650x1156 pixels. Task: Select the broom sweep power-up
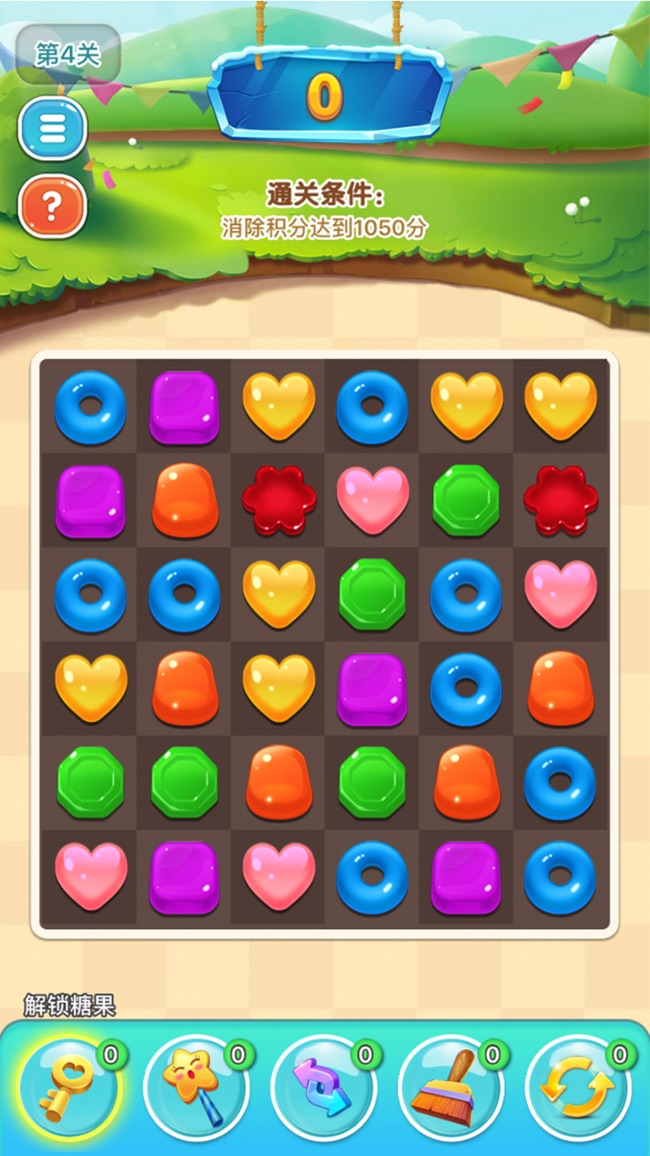450,1088
